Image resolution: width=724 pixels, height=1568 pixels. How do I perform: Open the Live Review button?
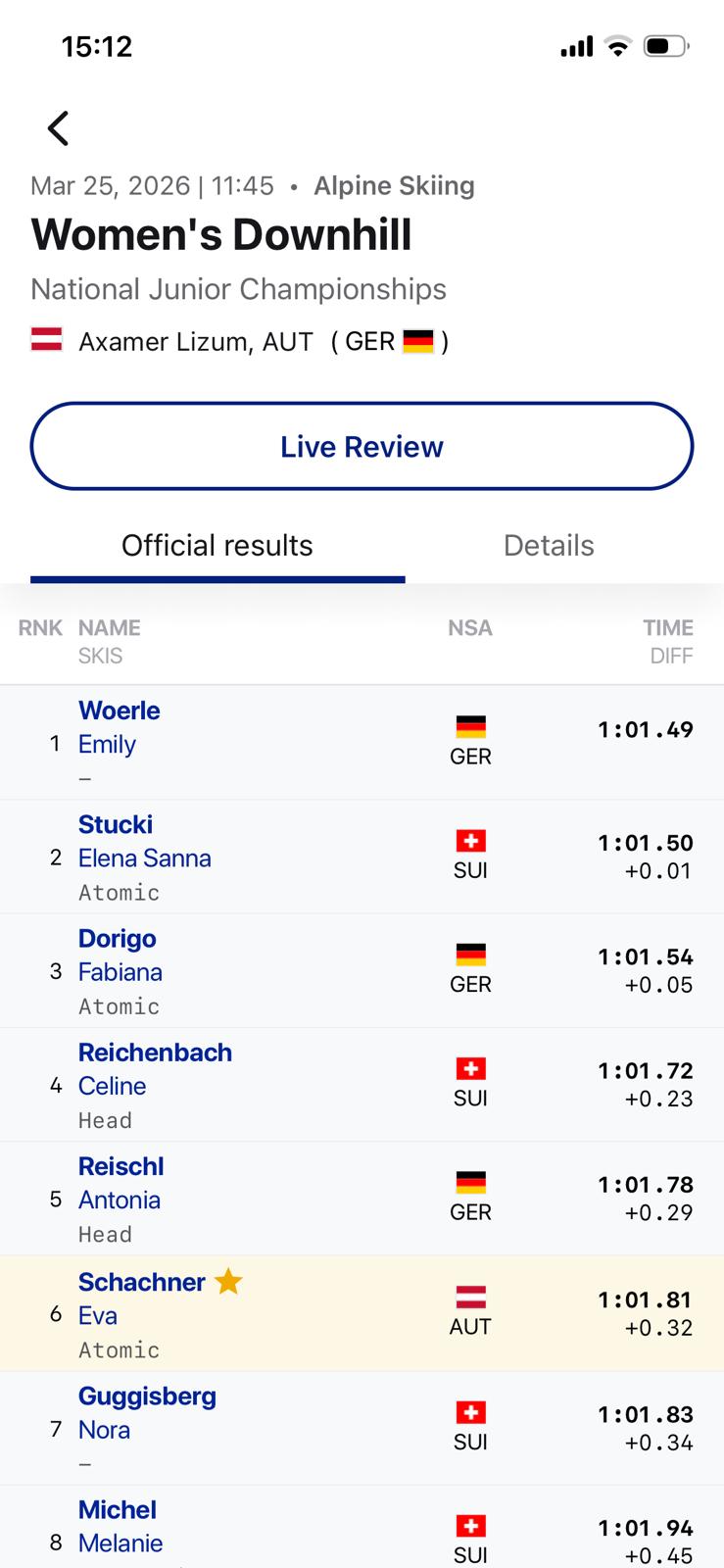pyautogui.click(x=362, y=447)
